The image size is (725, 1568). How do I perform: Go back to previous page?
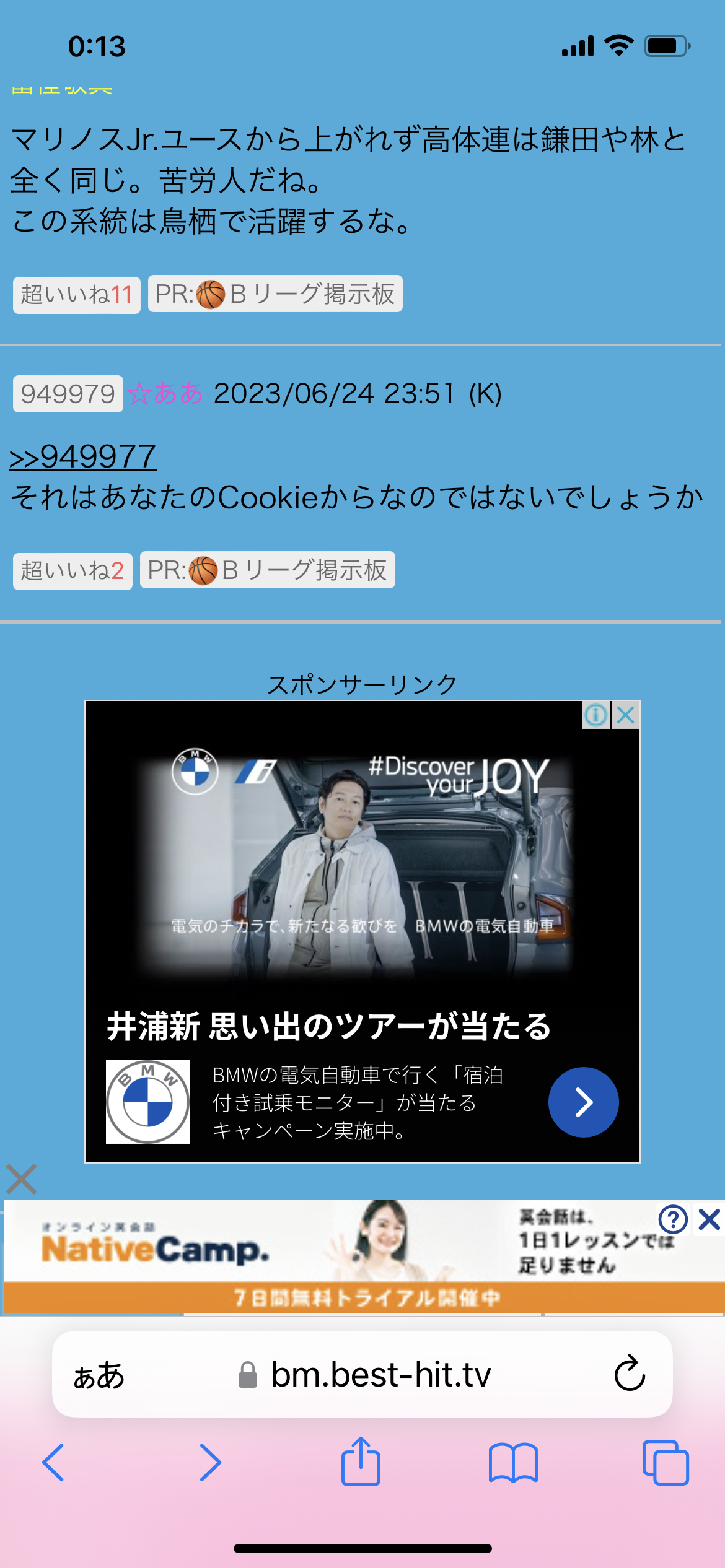click(x=53, y=1463)
